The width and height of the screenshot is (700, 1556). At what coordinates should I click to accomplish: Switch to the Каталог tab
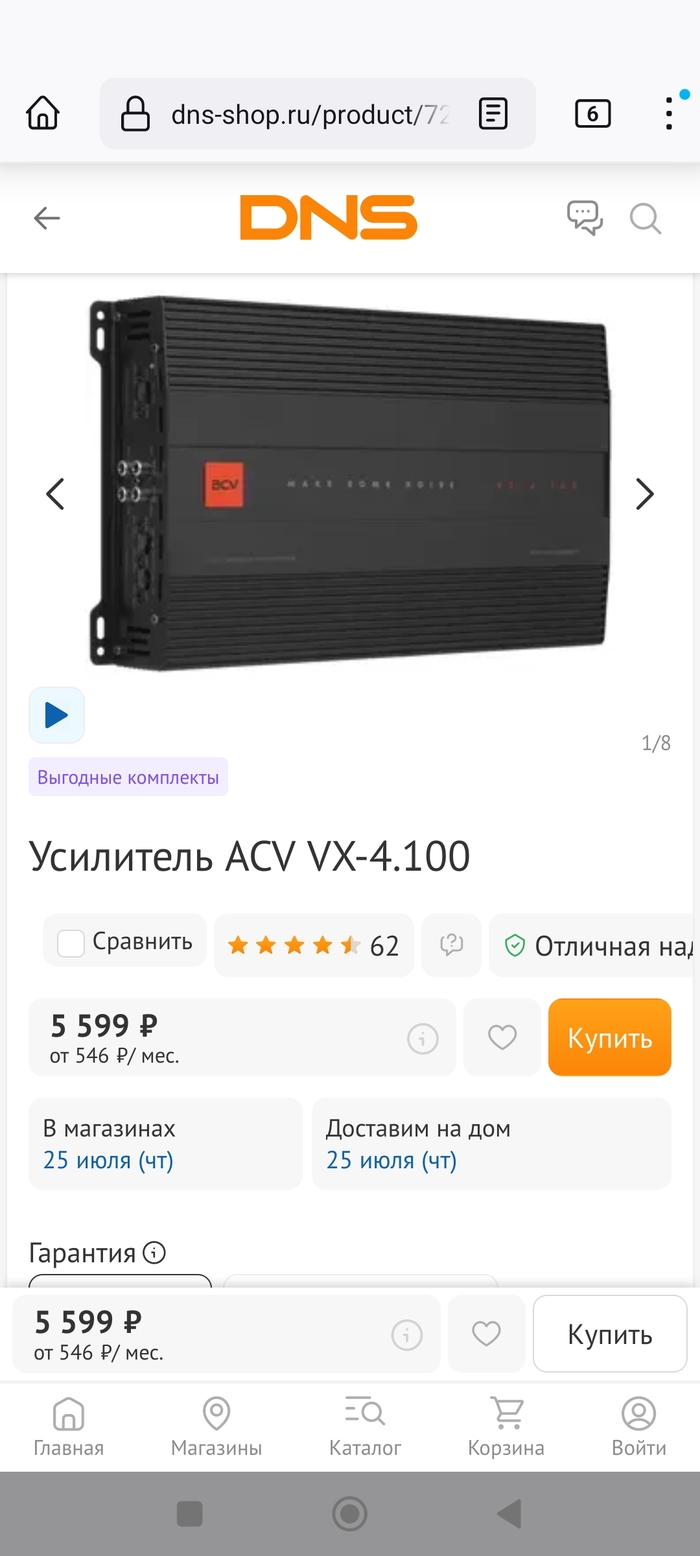click(365, 1427)
